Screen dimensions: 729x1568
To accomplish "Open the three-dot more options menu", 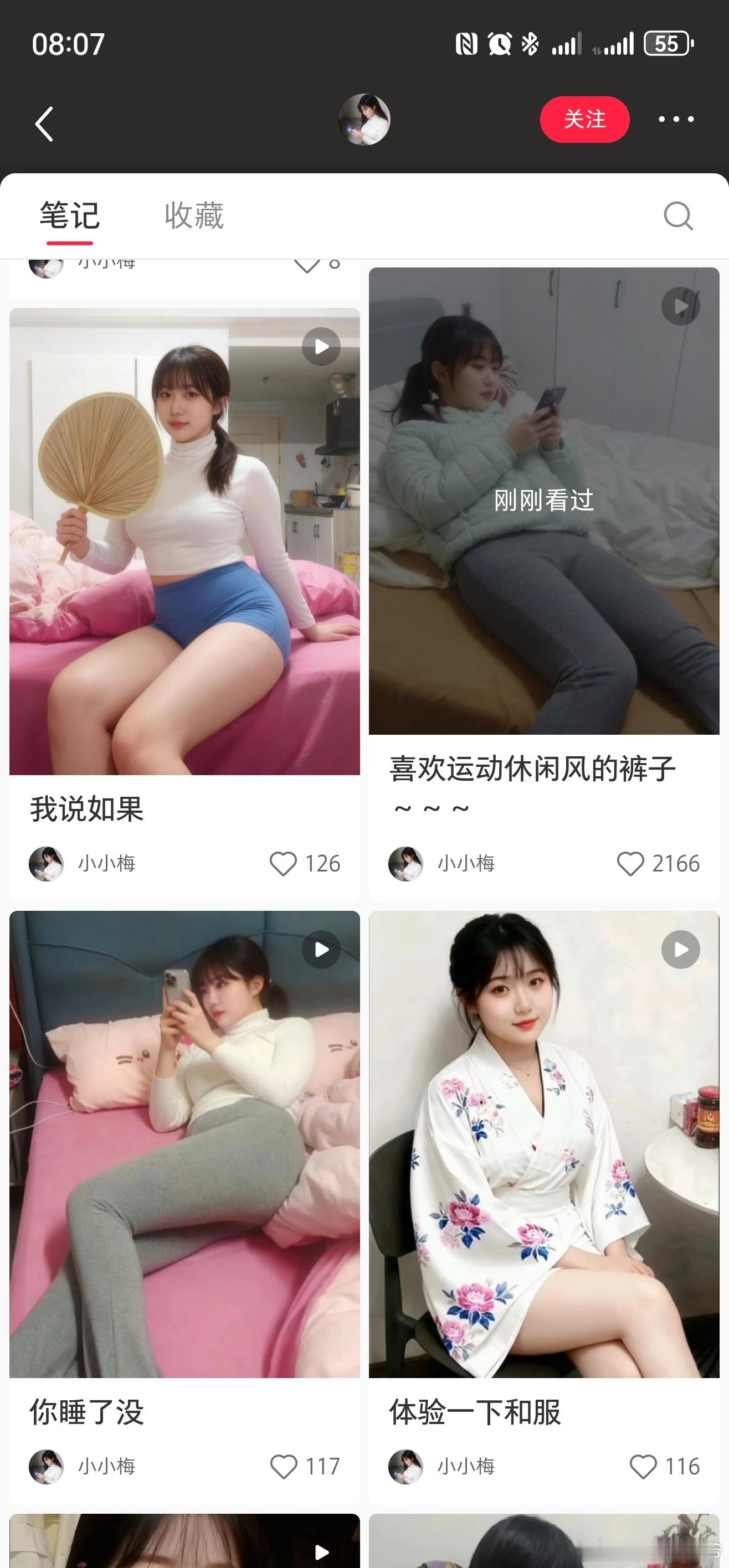I will click(x=678, y=120).
